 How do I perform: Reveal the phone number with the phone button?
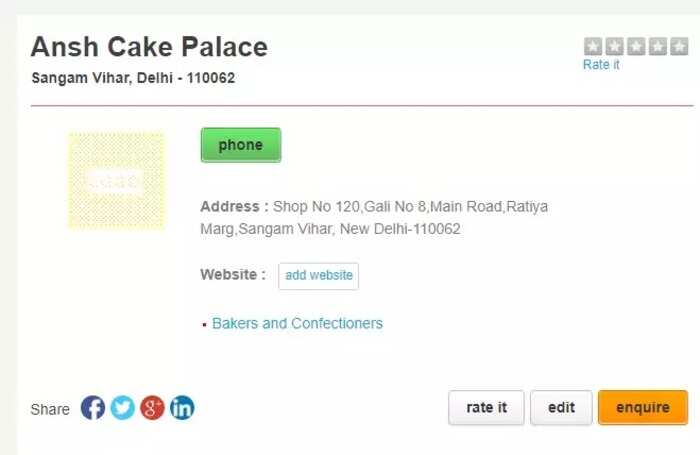tap(240, 145)
